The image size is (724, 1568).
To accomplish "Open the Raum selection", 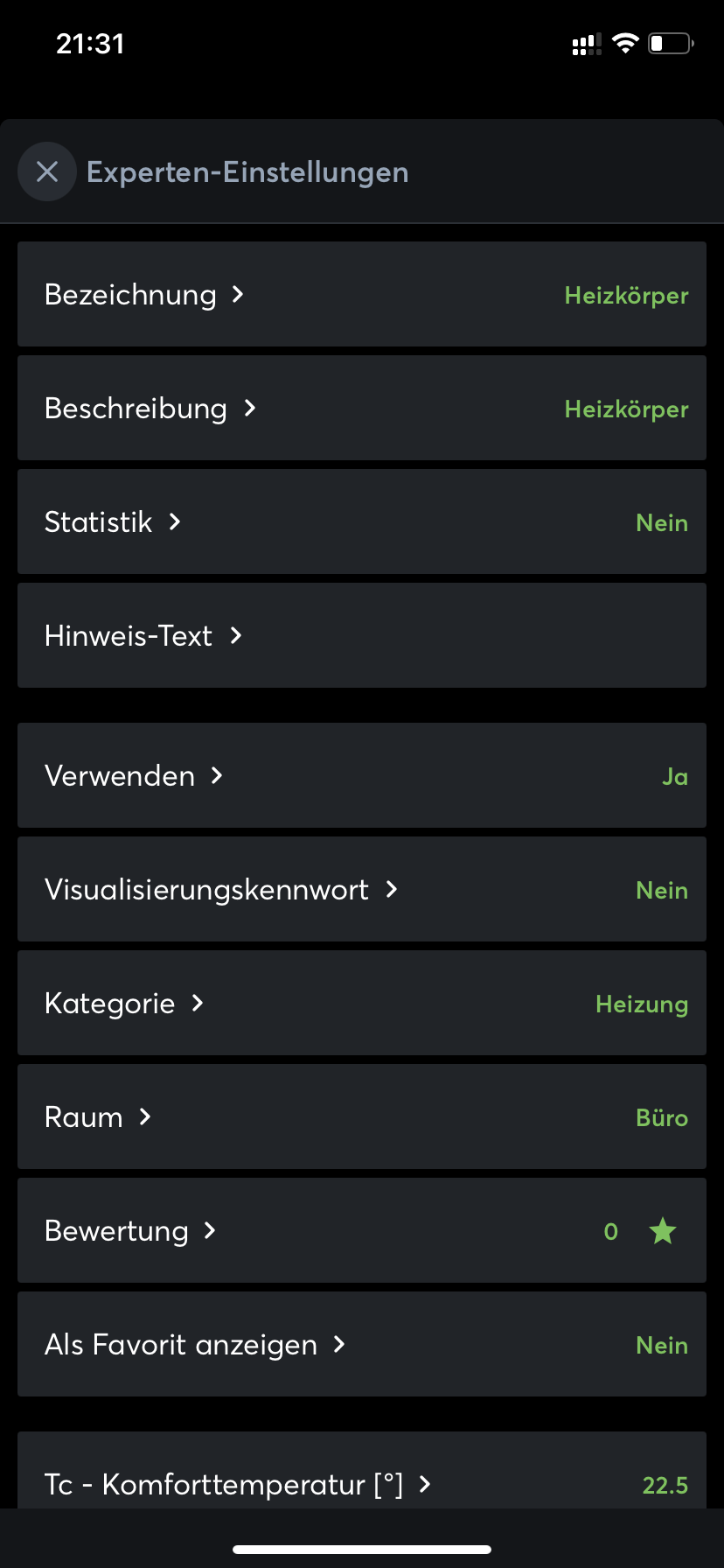I will point(361,1116).
